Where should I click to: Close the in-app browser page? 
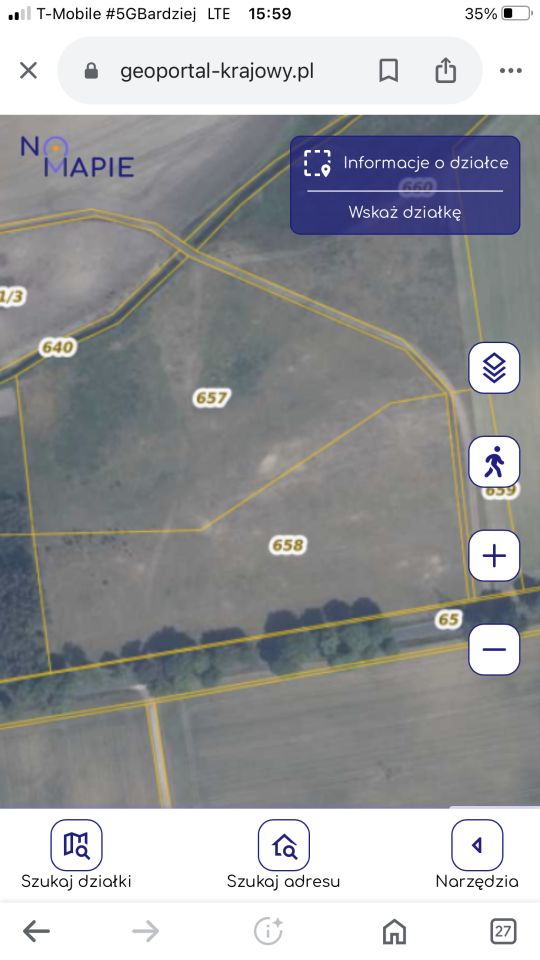[x=28, y=70]
